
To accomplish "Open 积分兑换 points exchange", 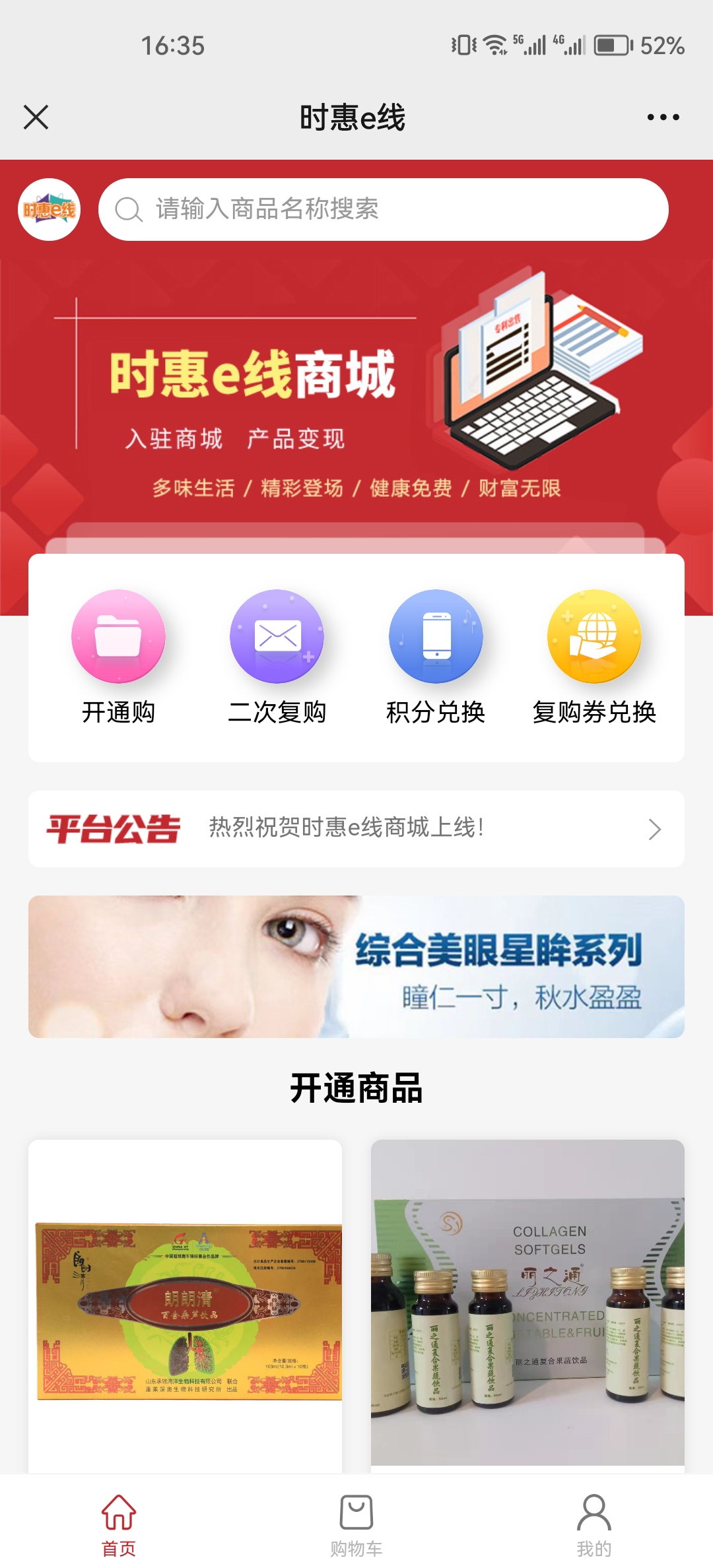I will coord(436,657).
